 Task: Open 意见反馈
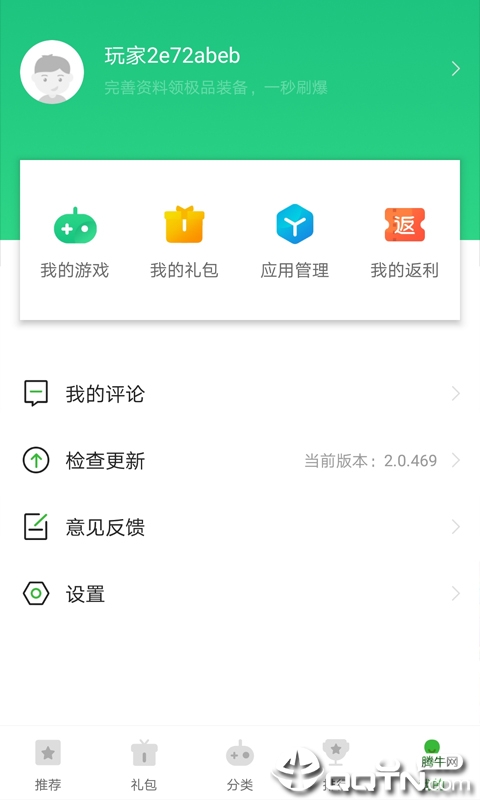240,527
